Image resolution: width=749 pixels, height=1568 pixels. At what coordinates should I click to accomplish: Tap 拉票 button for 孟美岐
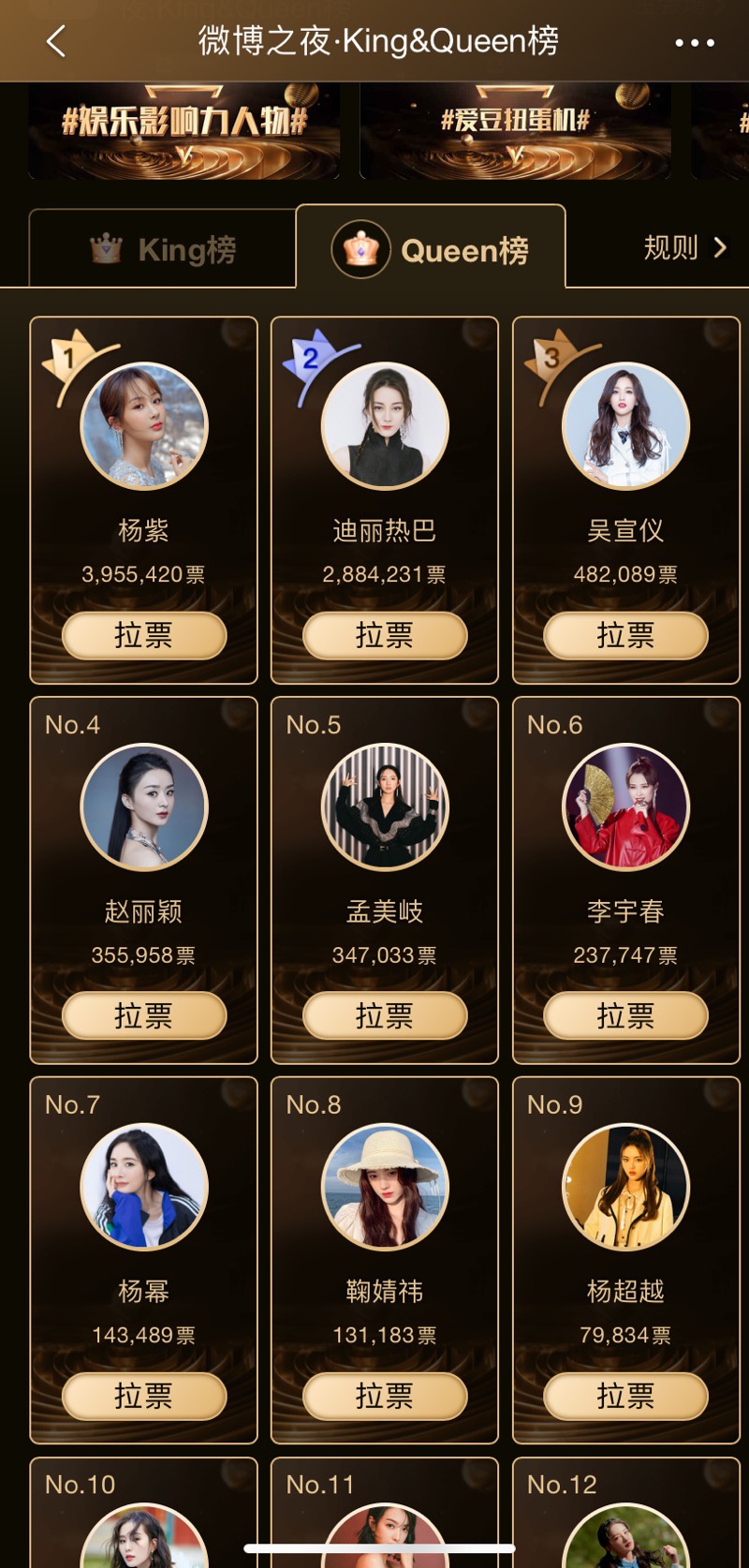(x=385, y=1016)
